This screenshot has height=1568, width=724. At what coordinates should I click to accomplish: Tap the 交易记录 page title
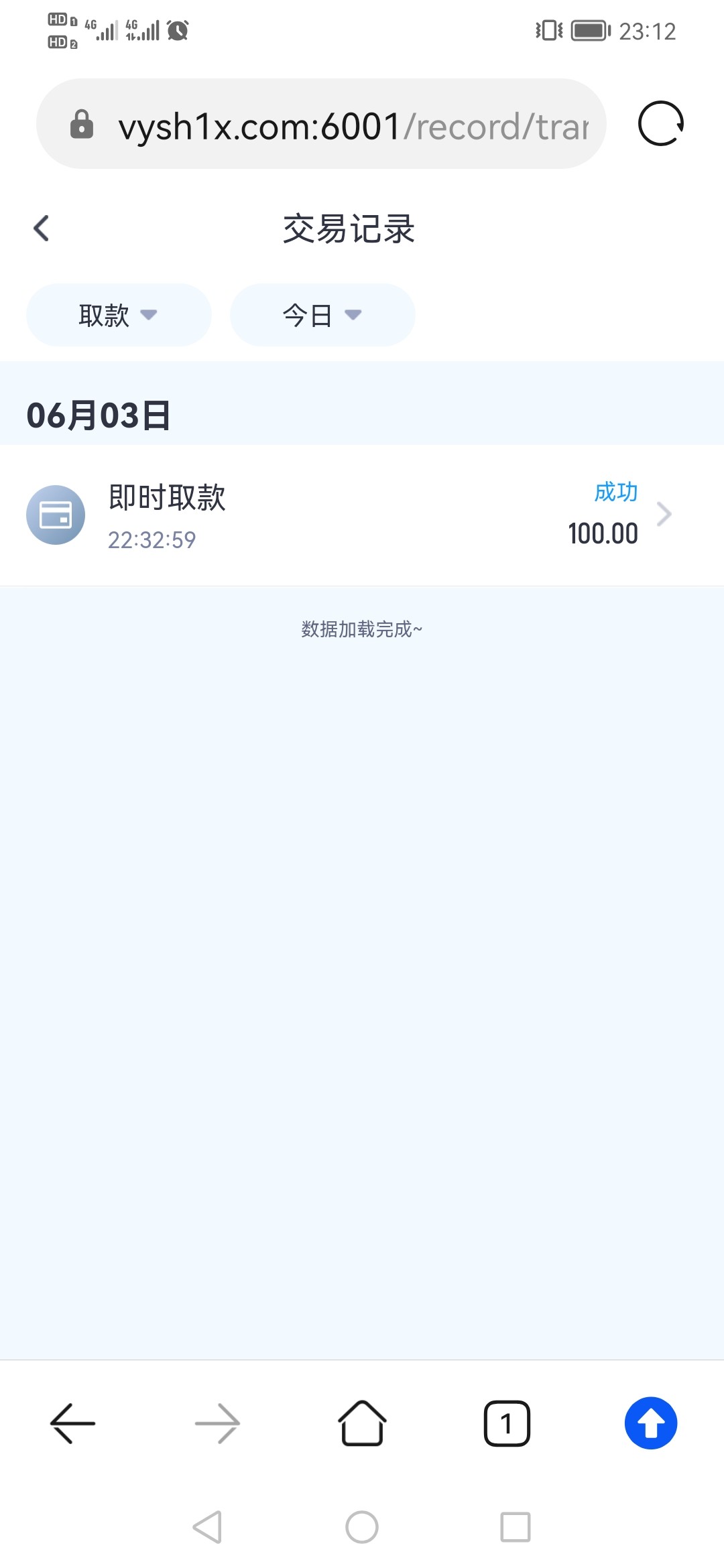(x=347, y=228)
